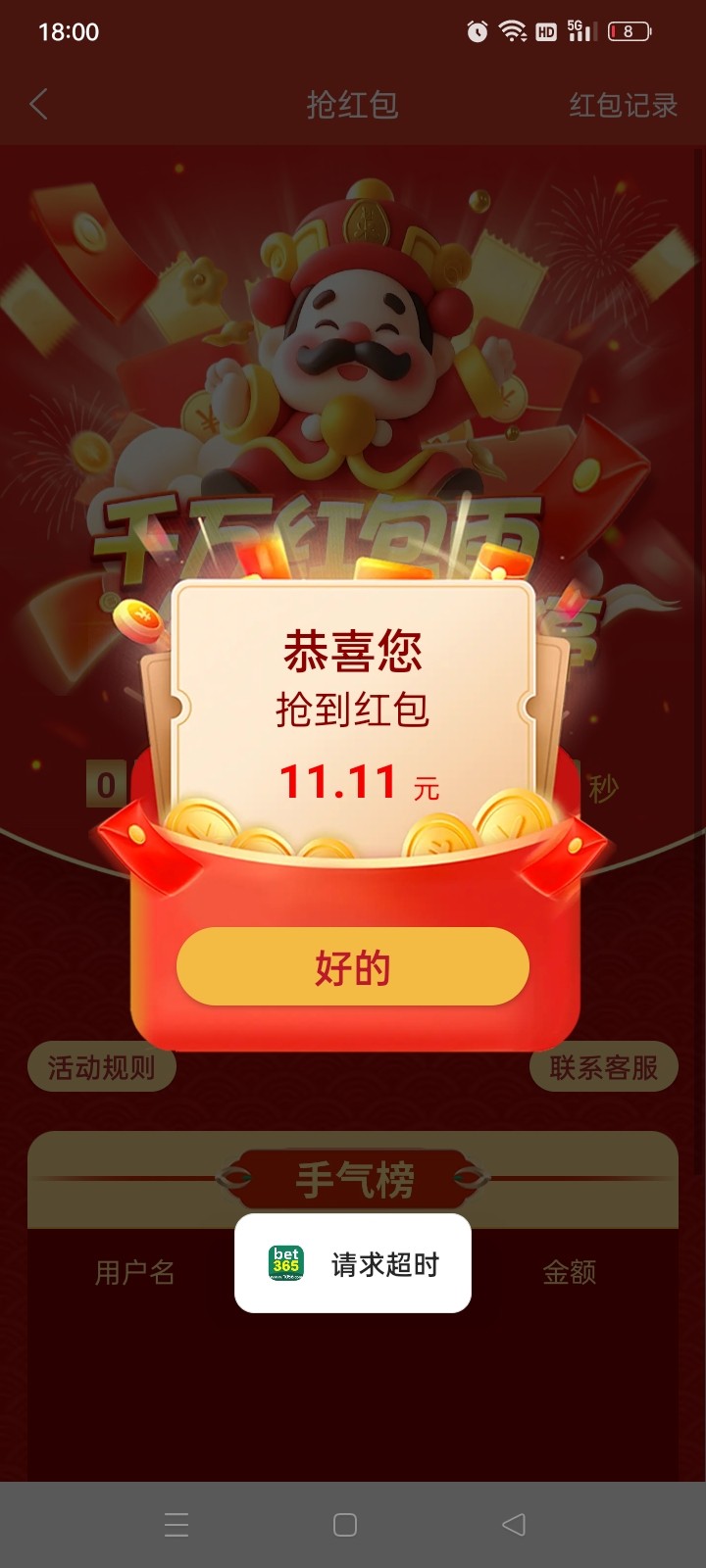Open recent apps from navigation bar
The width and height of the screenshot is (706, 1568).
click(176, 1525)
